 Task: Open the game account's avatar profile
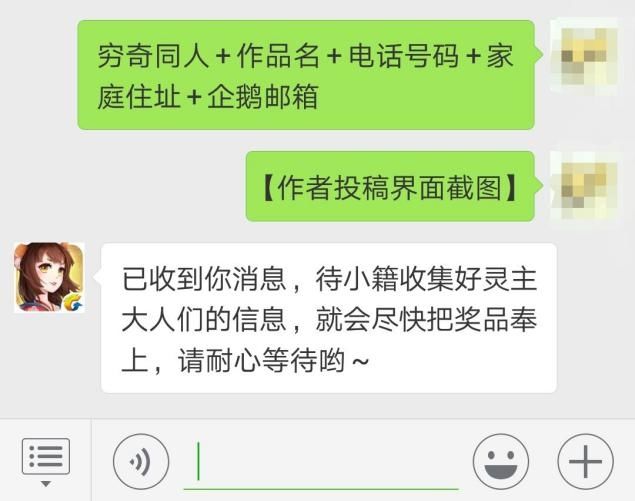click(x=48, y=277)
